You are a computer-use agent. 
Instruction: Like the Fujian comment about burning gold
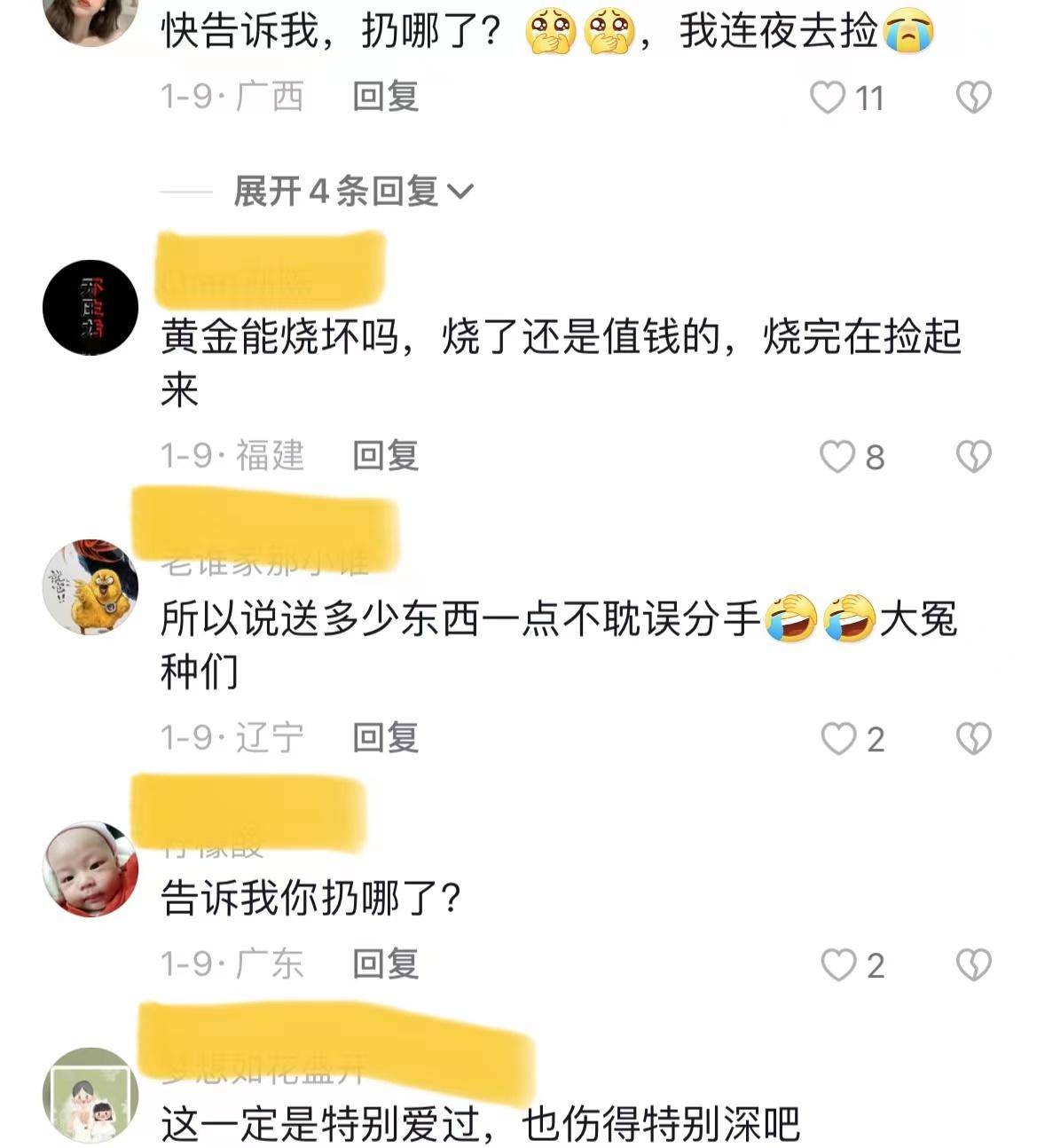pos(837,457)
